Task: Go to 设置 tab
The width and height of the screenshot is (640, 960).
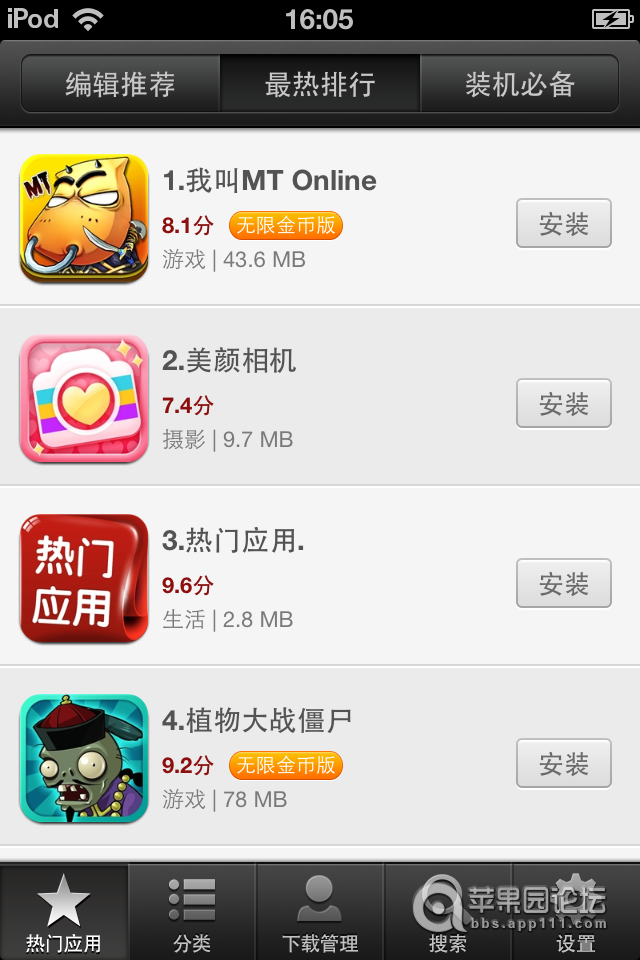Action: (576, 914)
